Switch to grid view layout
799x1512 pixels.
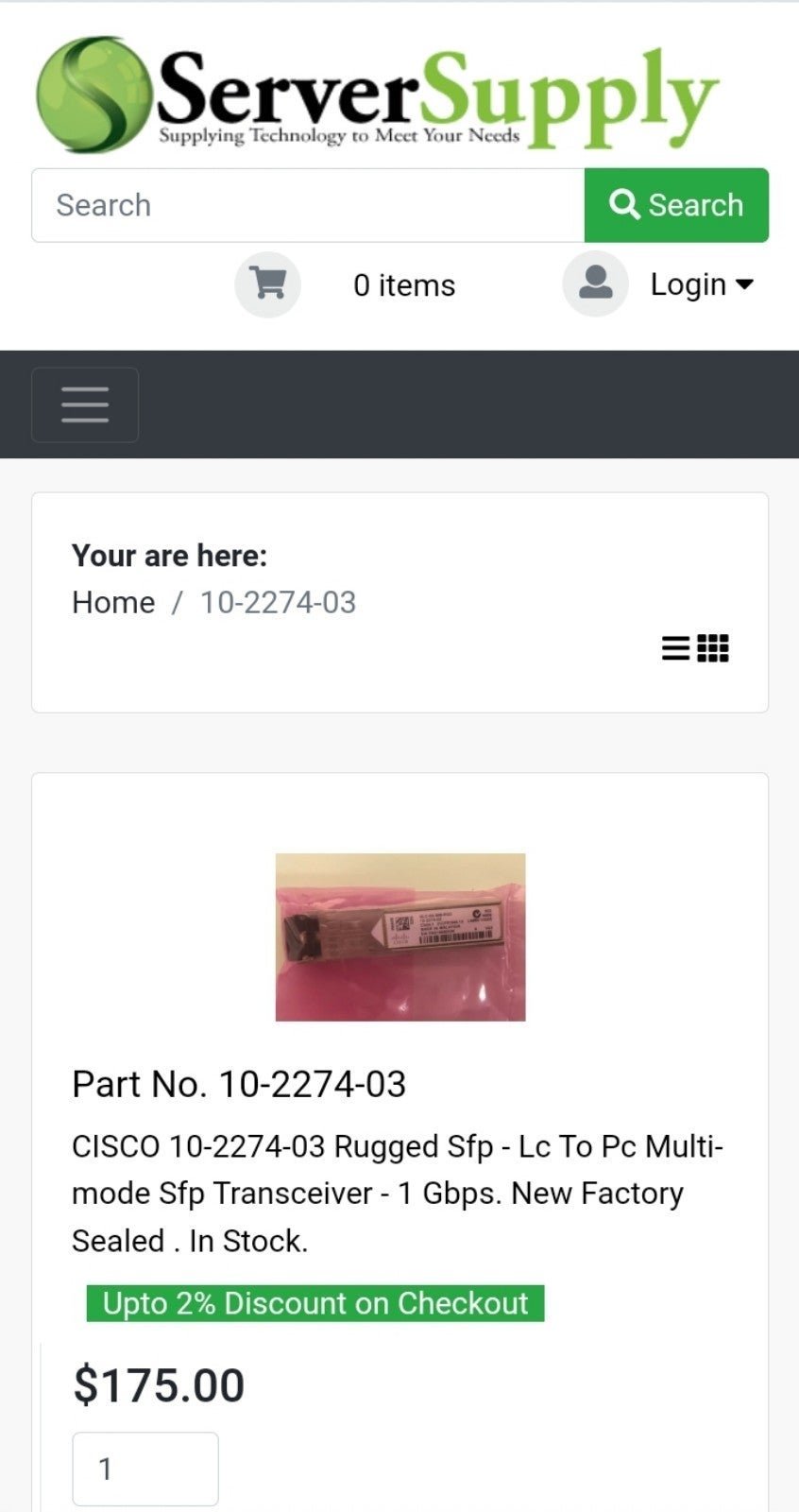[713, 648]
